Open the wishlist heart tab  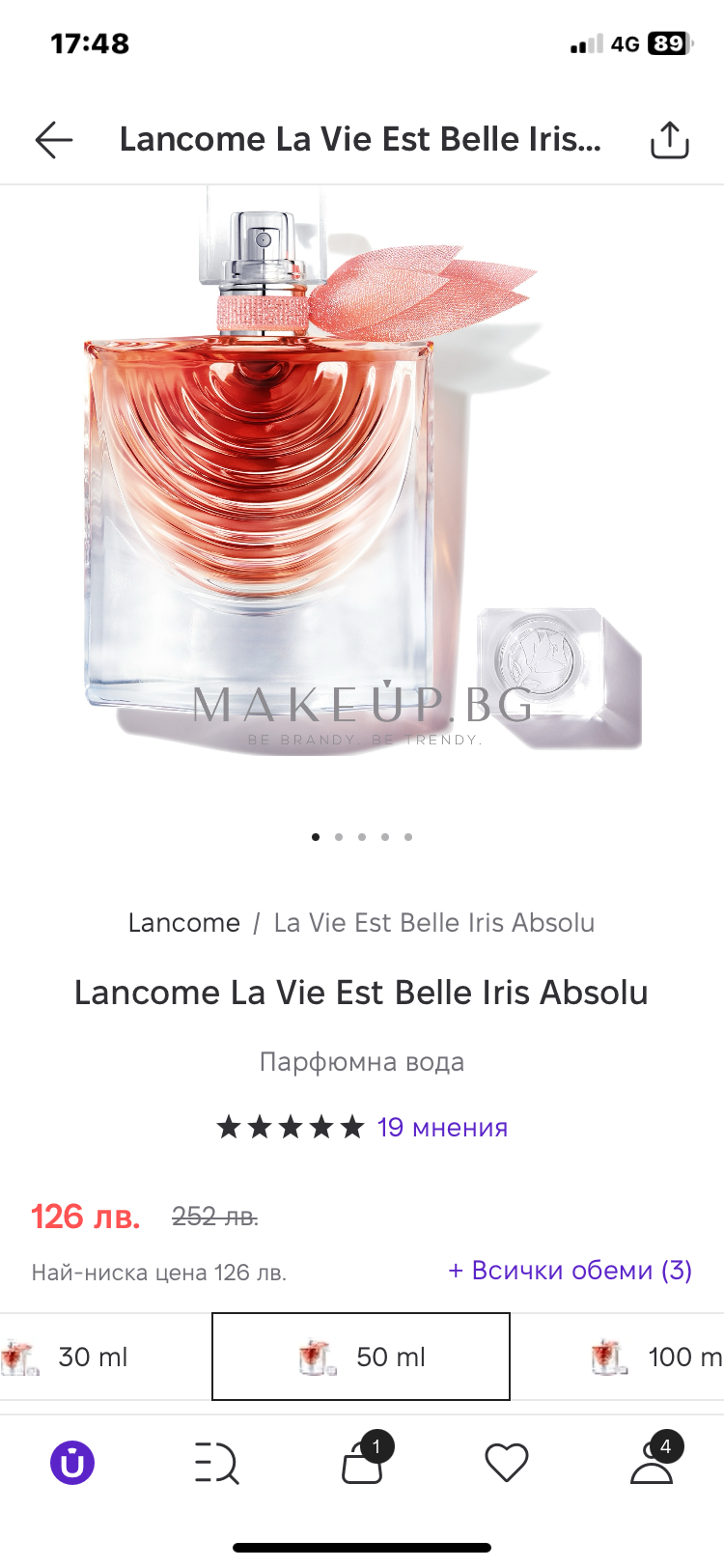tap(507, 1463)
